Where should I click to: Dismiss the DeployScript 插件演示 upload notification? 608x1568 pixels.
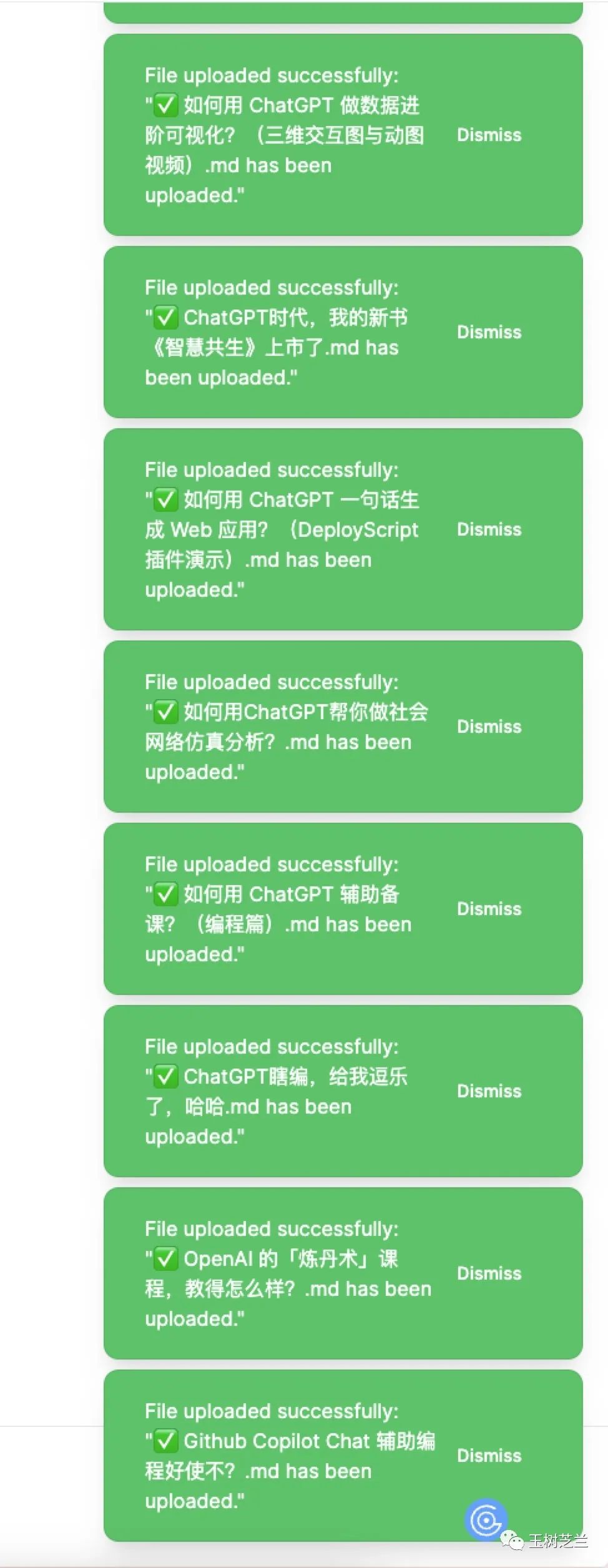[489, 529]
